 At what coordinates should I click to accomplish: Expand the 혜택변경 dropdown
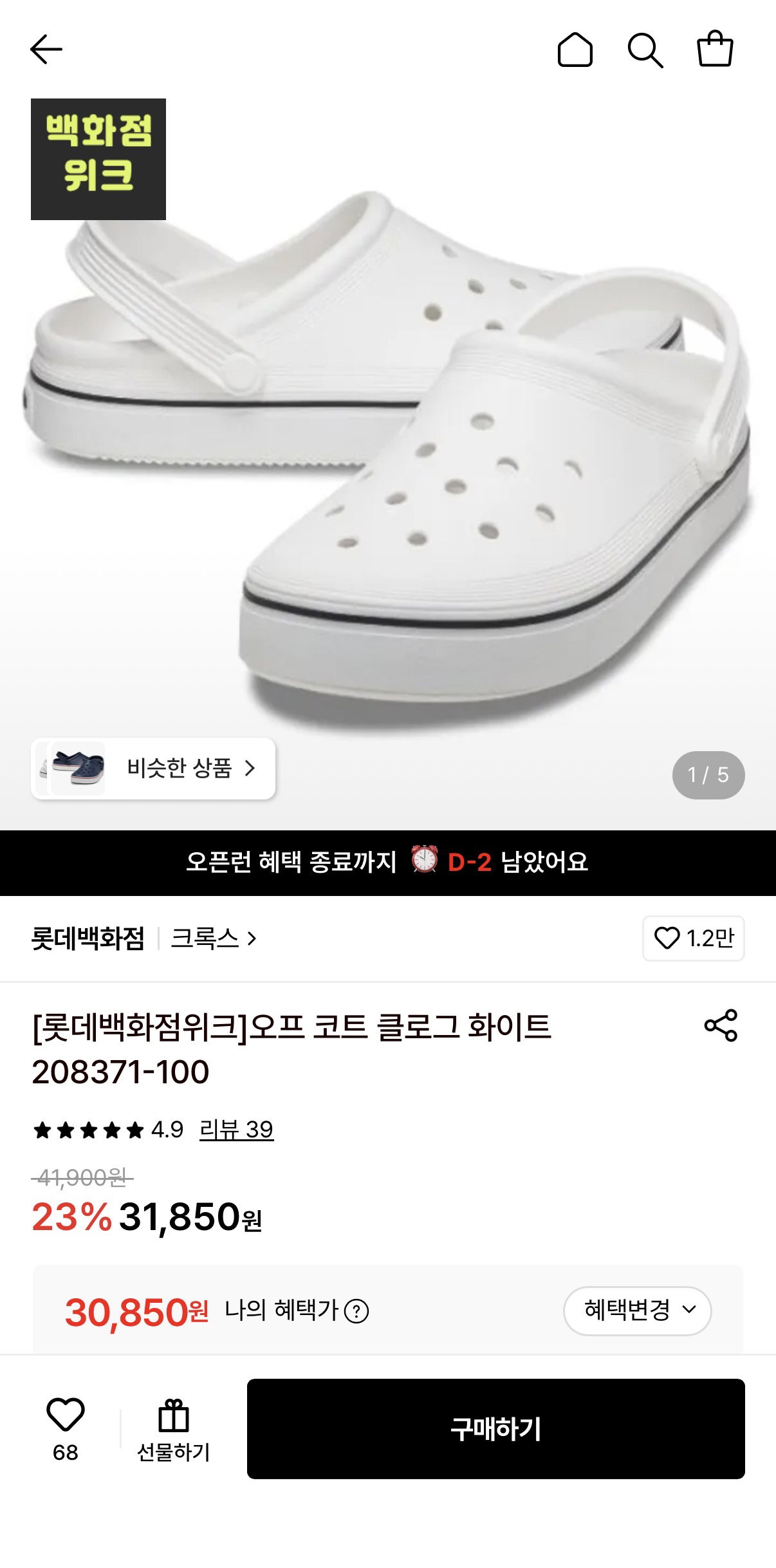638,1311
